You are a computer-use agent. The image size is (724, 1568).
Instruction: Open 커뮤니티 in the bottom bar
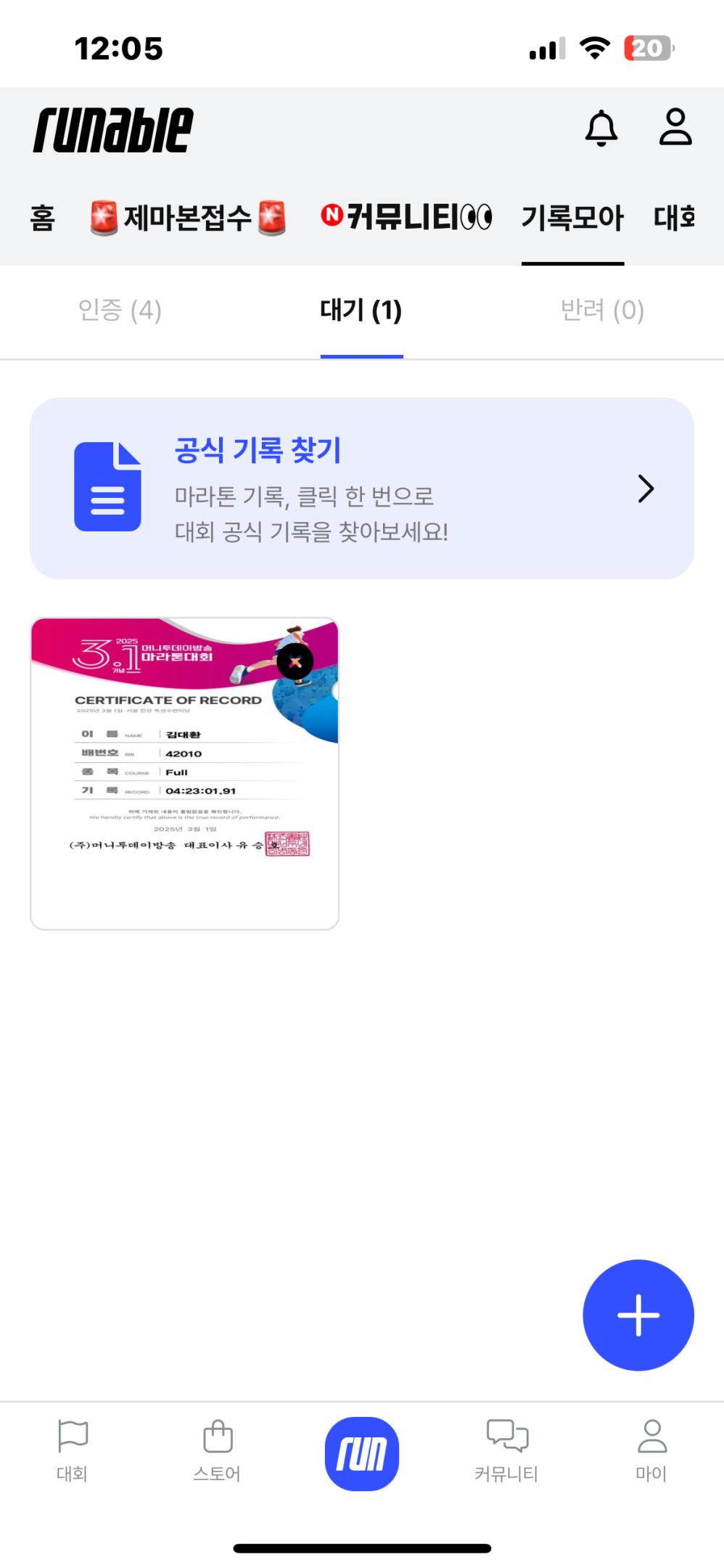coord(506,1452)
